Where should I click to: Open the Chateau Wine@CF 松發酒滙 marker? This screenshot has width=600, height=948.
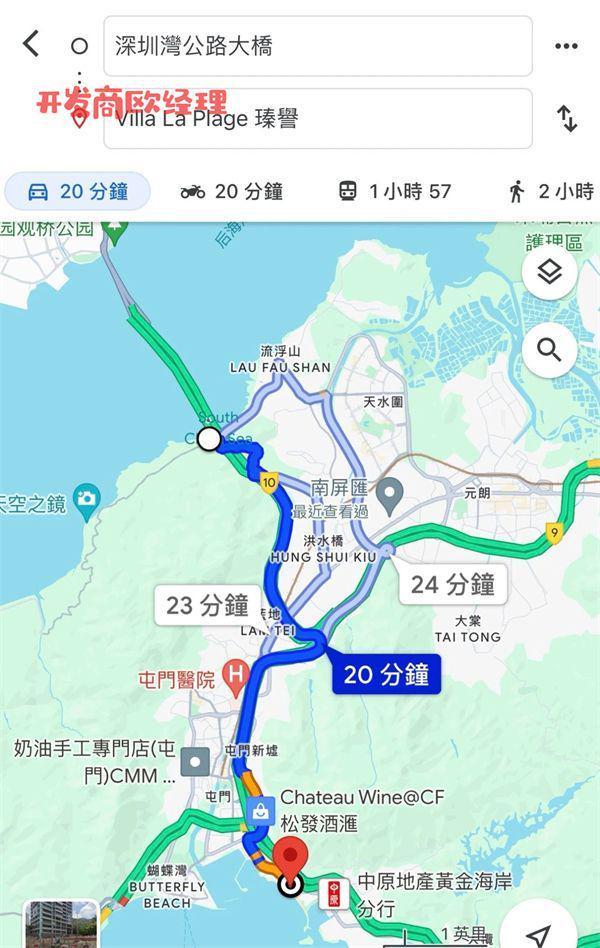(x=260, y=811)
